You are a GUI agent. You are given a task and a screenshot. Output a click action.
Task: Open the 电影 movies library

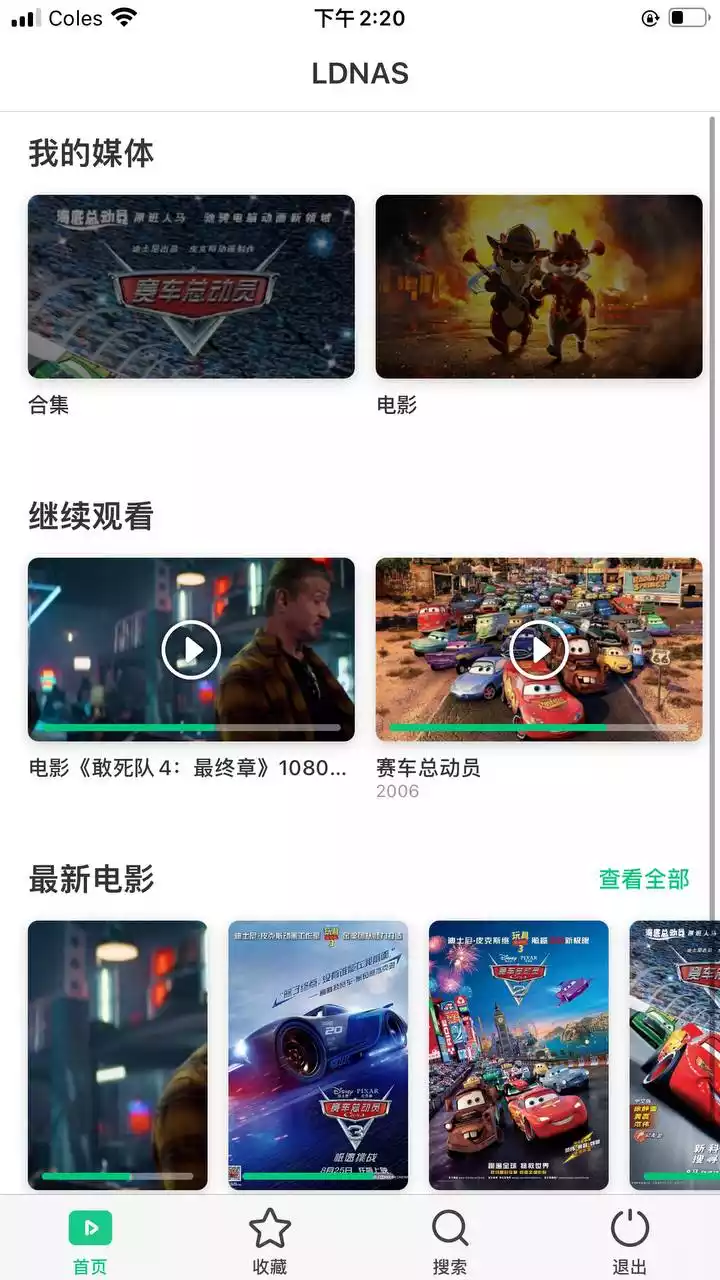point(539,287)
